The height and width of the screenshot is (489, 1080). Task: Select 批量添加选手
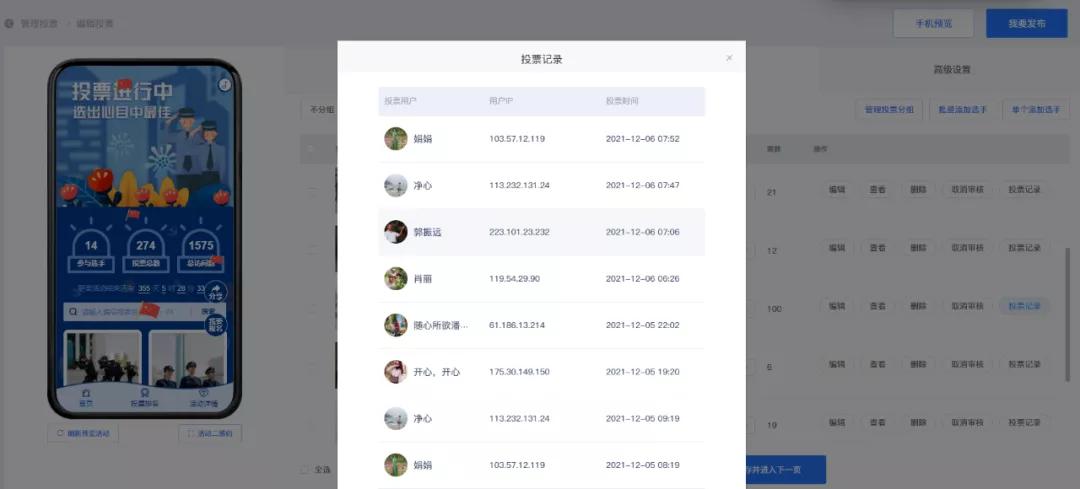coord(958,109)
